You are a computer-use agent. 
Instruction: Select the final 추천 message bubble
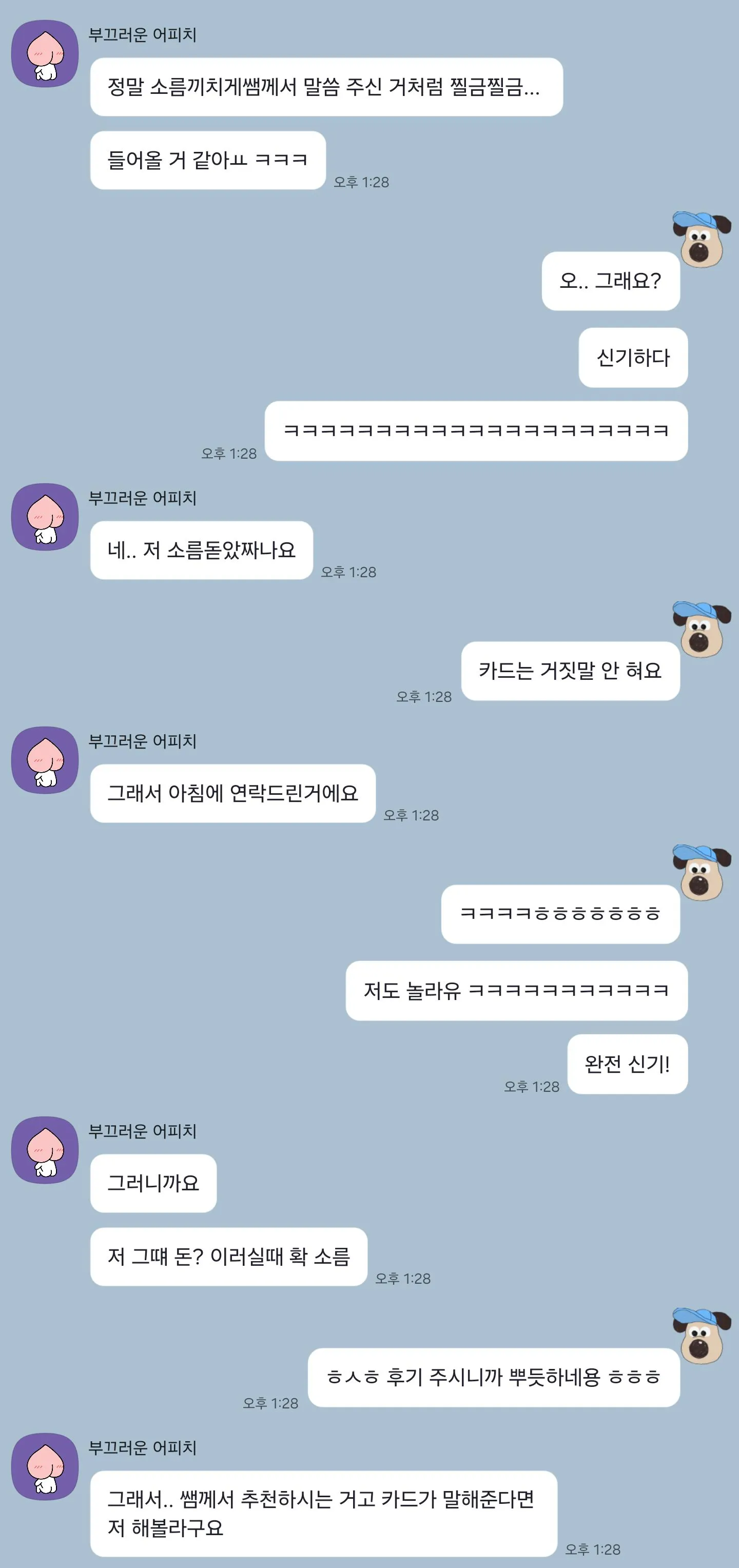pyautogui.click(x=326, y=1512)
